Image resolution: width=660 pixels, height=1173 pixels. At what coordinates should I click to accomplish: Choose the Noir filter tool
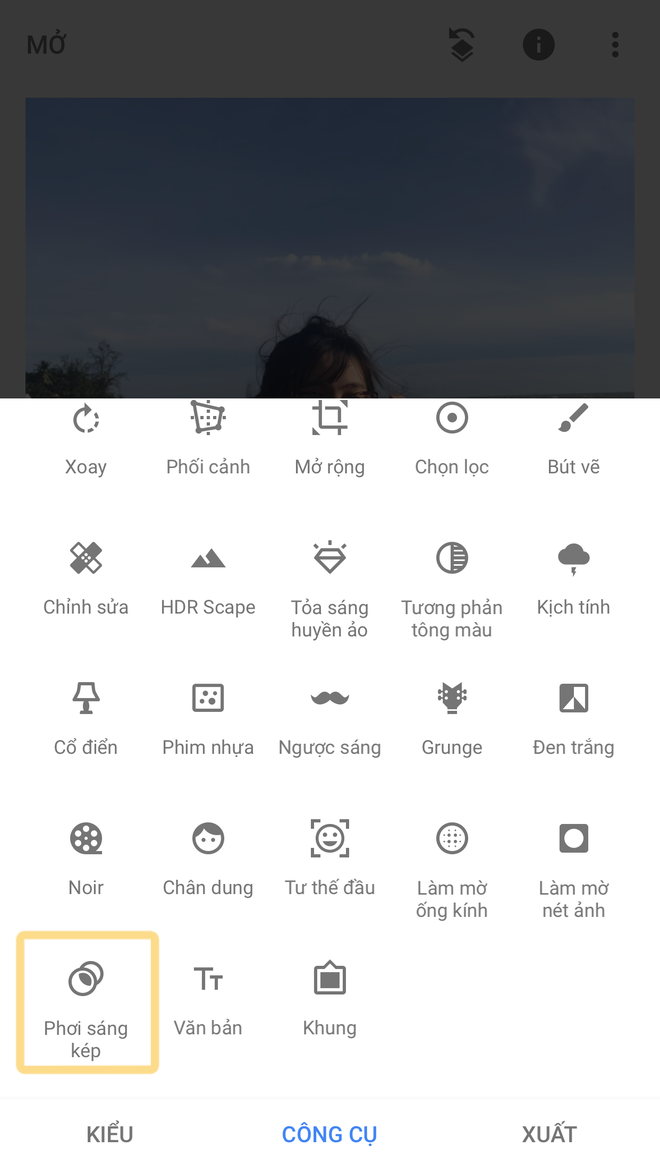(x=86, y=859)
